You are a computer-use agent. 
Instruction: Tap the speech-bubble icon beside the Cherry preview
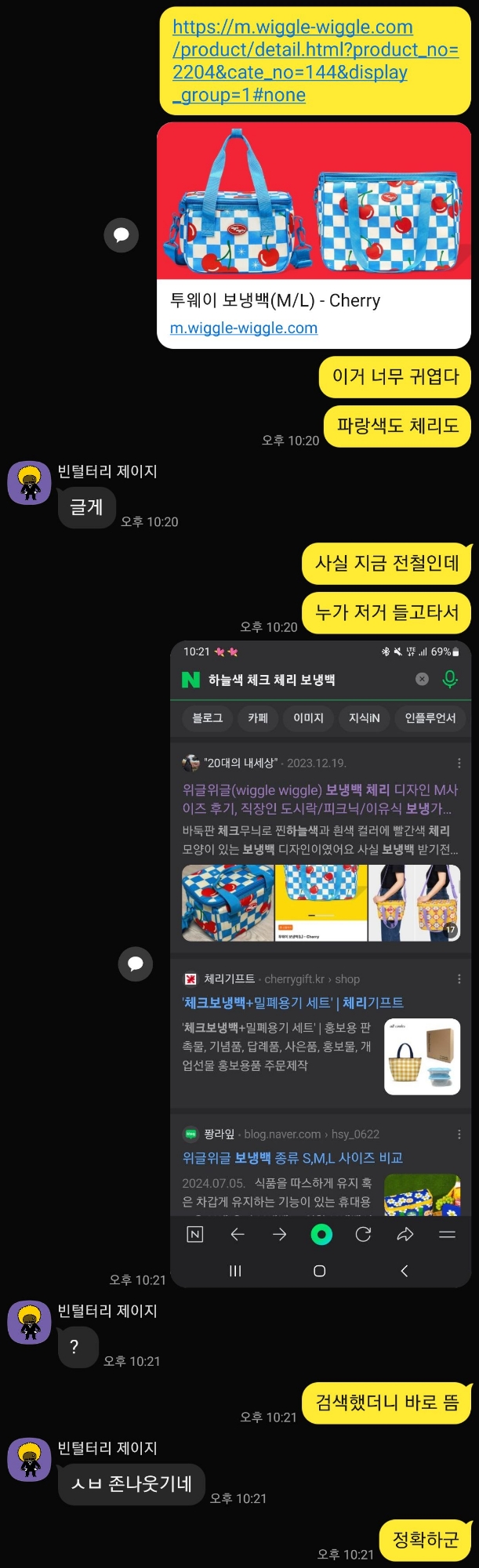click(122, 235)
